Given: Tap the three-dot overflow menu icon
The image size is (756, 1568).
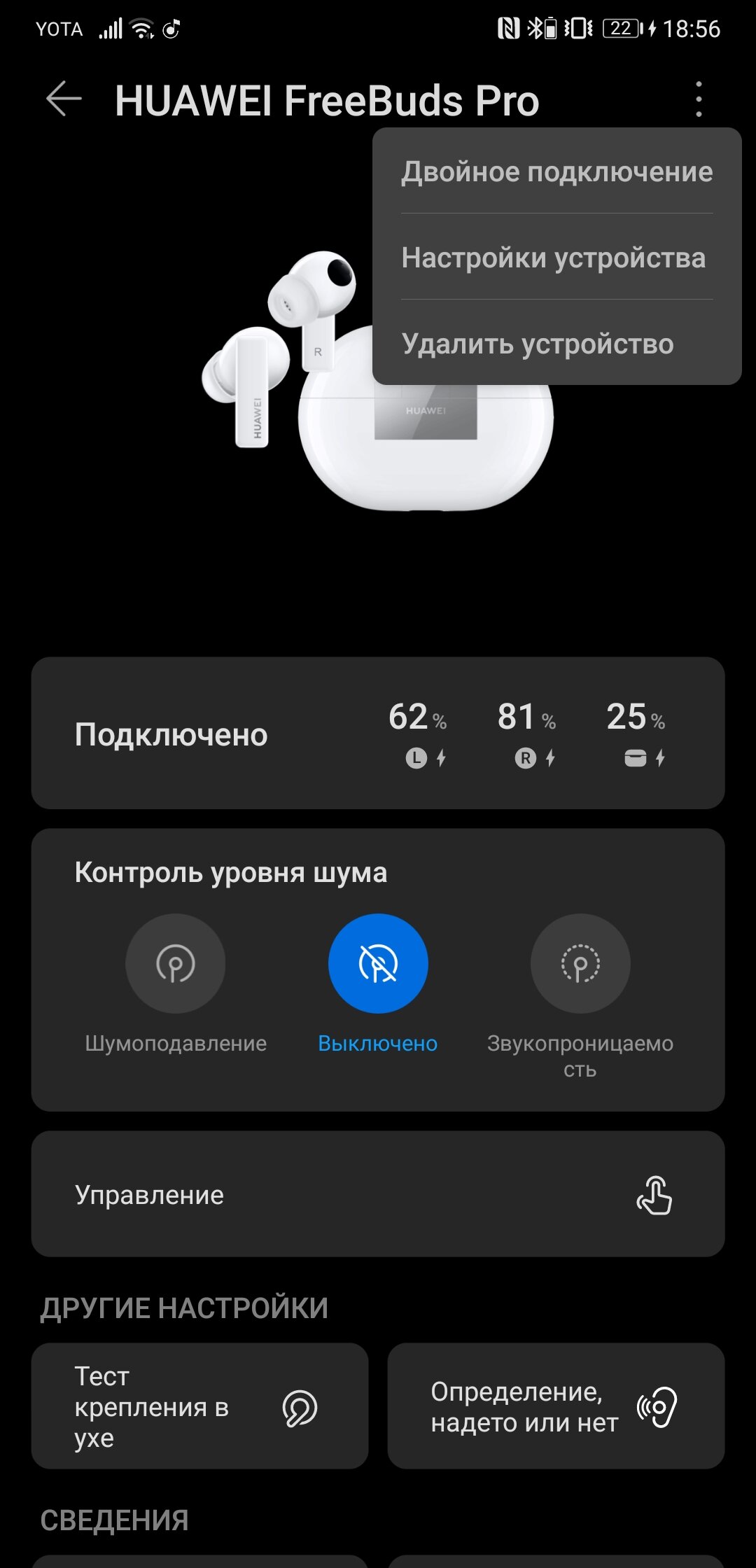Looking at the screenshot, I should tap(698, 99).
